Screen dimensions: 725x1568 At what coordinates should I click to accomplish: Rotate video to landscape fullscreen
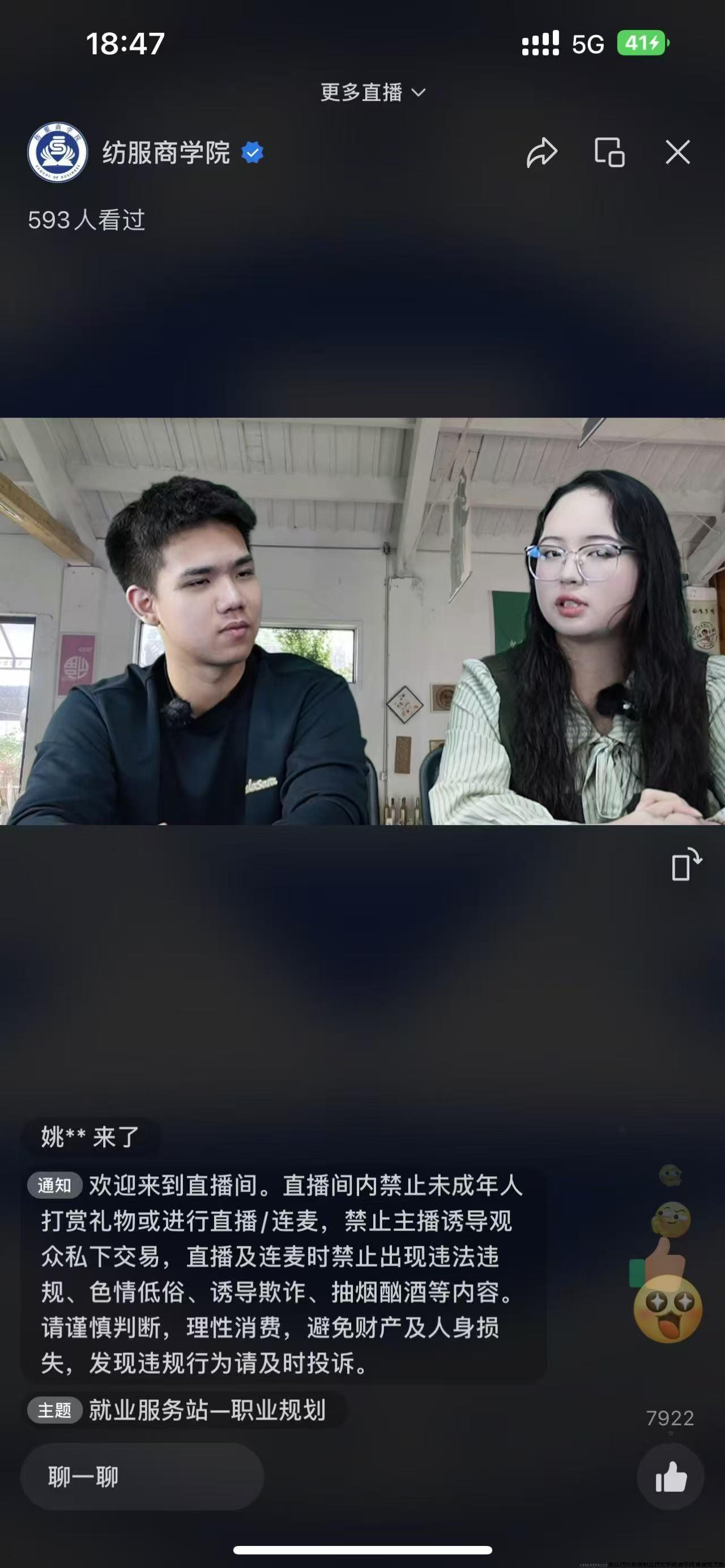(686, 864)
